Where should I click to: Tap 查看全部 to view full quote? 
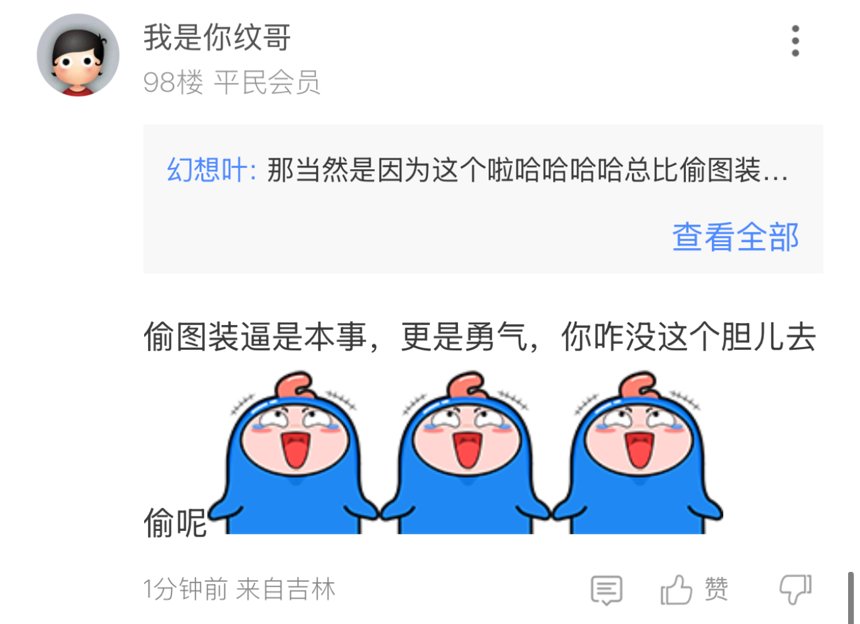(735, 237)
